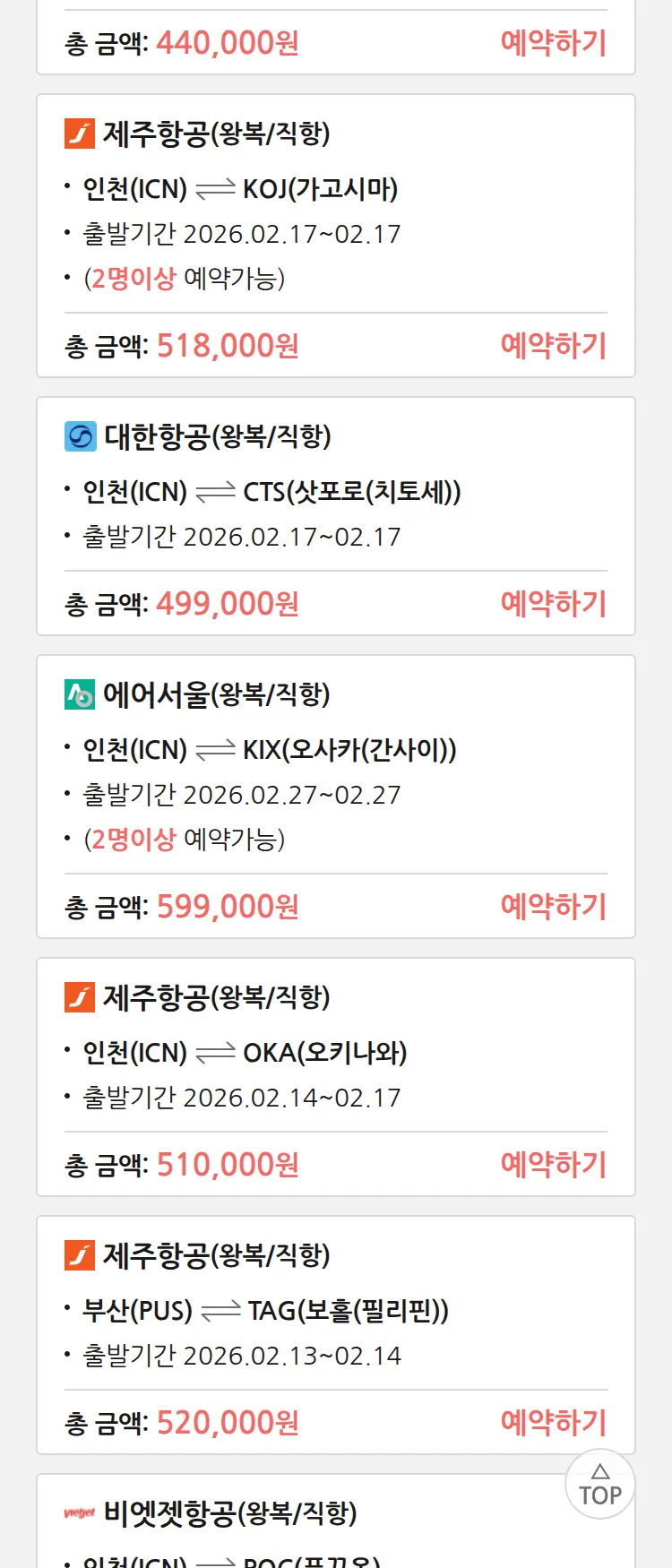Book the 에어서울 KIX 오사카 flight
Screen dimensions: 672x1568
click(553, 907)
